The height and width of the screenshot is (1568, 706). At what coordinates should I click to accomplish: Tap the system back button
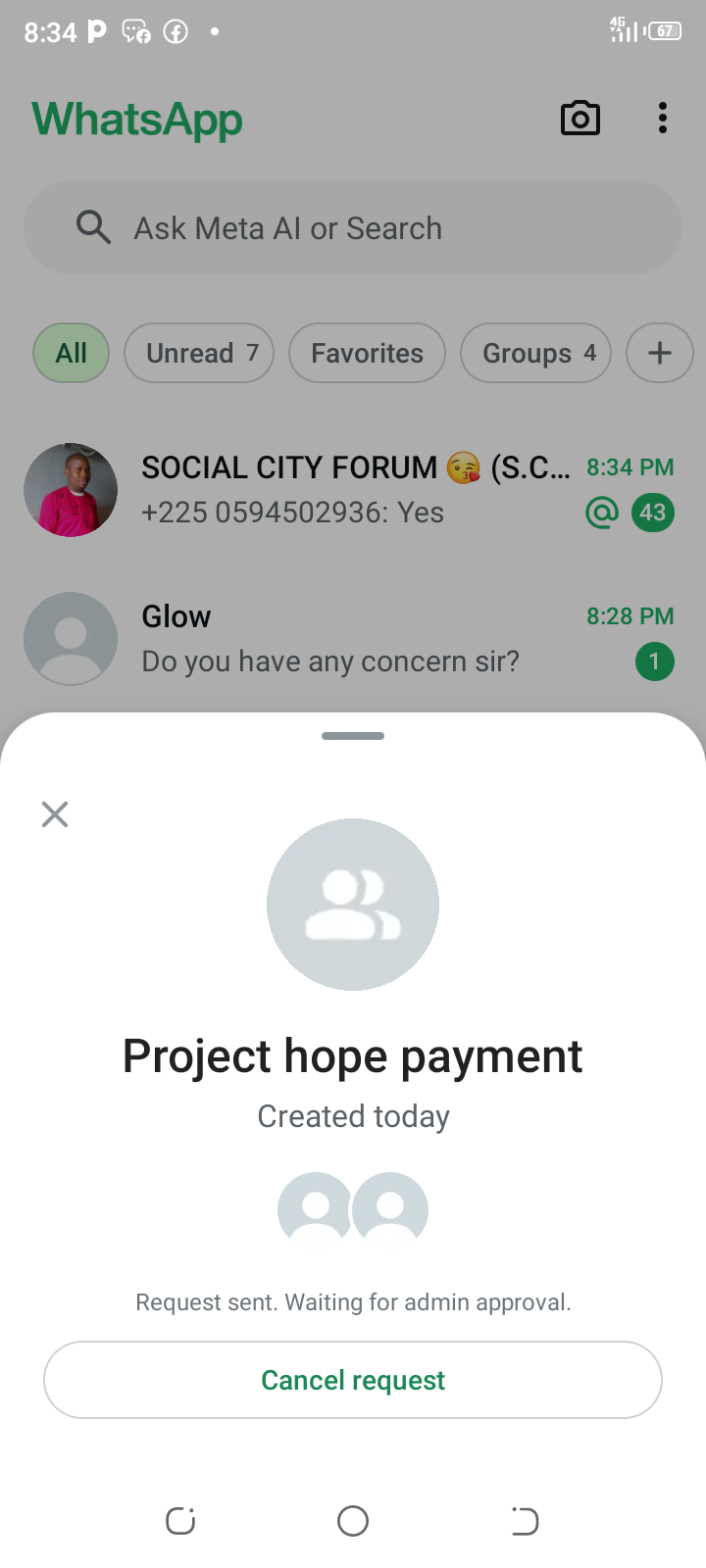[x=526, y=1521]
